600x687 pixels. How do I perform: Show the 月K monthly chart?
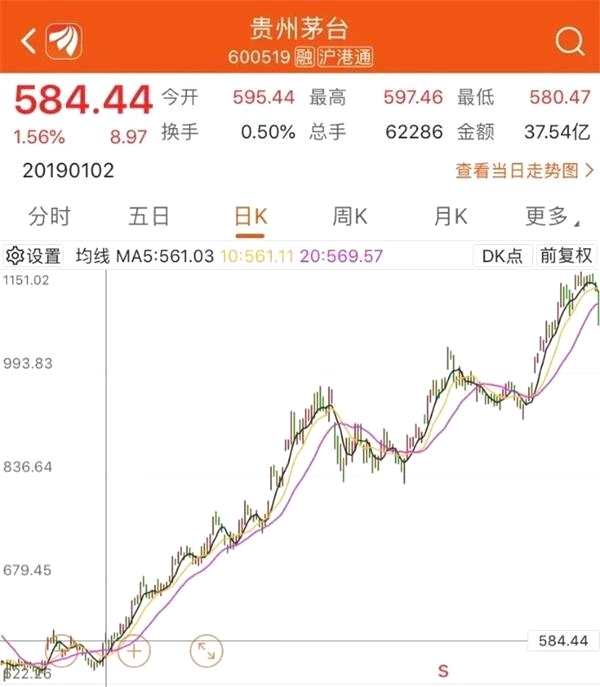tap(450, 216)
